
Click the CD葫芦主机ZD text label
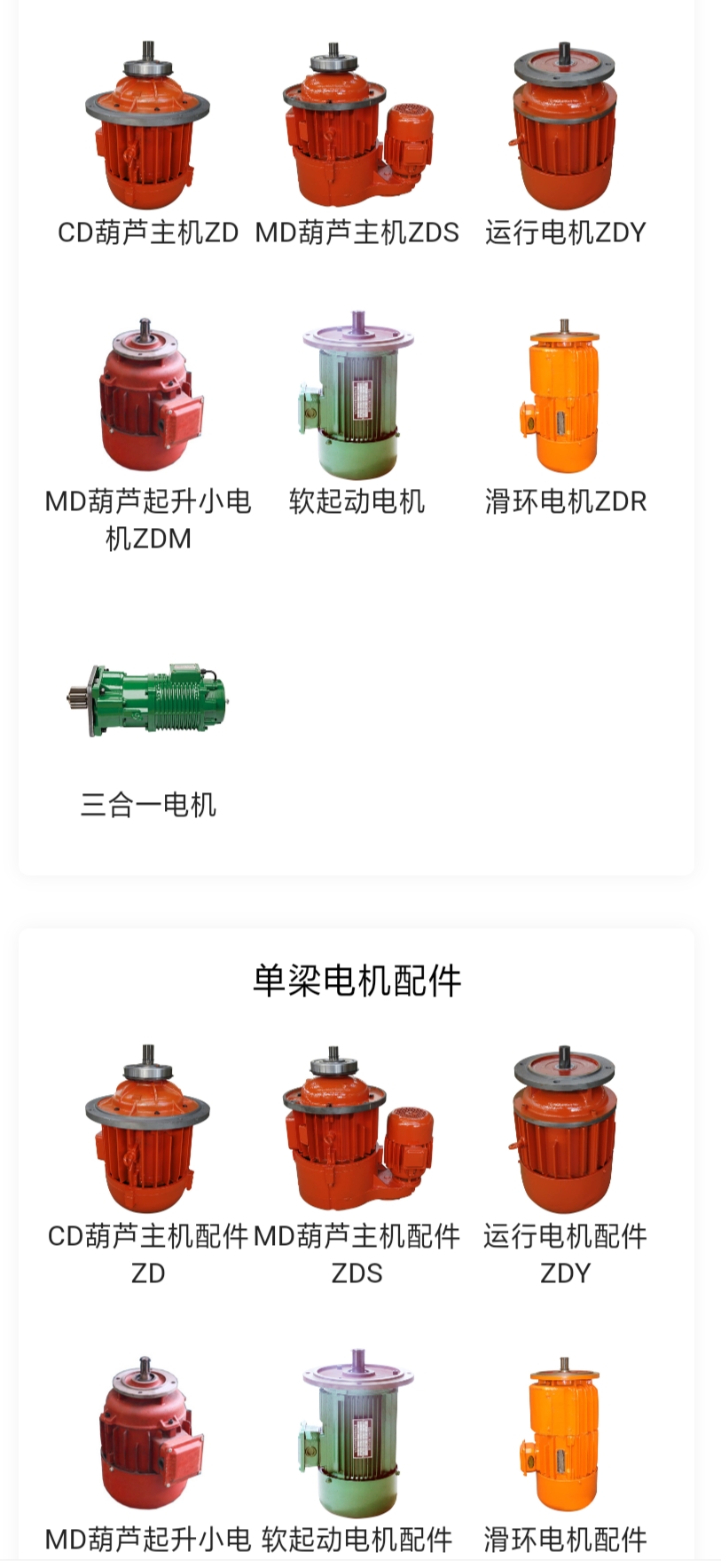[147, 232]
